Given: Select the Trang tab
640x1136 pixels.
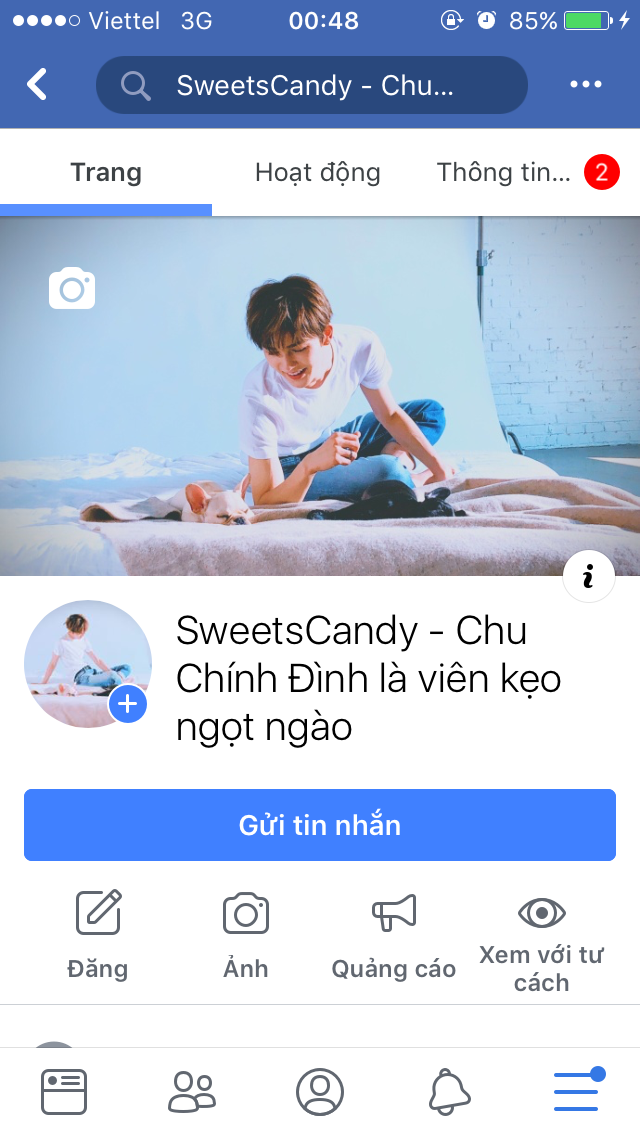Looking at the screenshot, I should (x=106, y=172).
